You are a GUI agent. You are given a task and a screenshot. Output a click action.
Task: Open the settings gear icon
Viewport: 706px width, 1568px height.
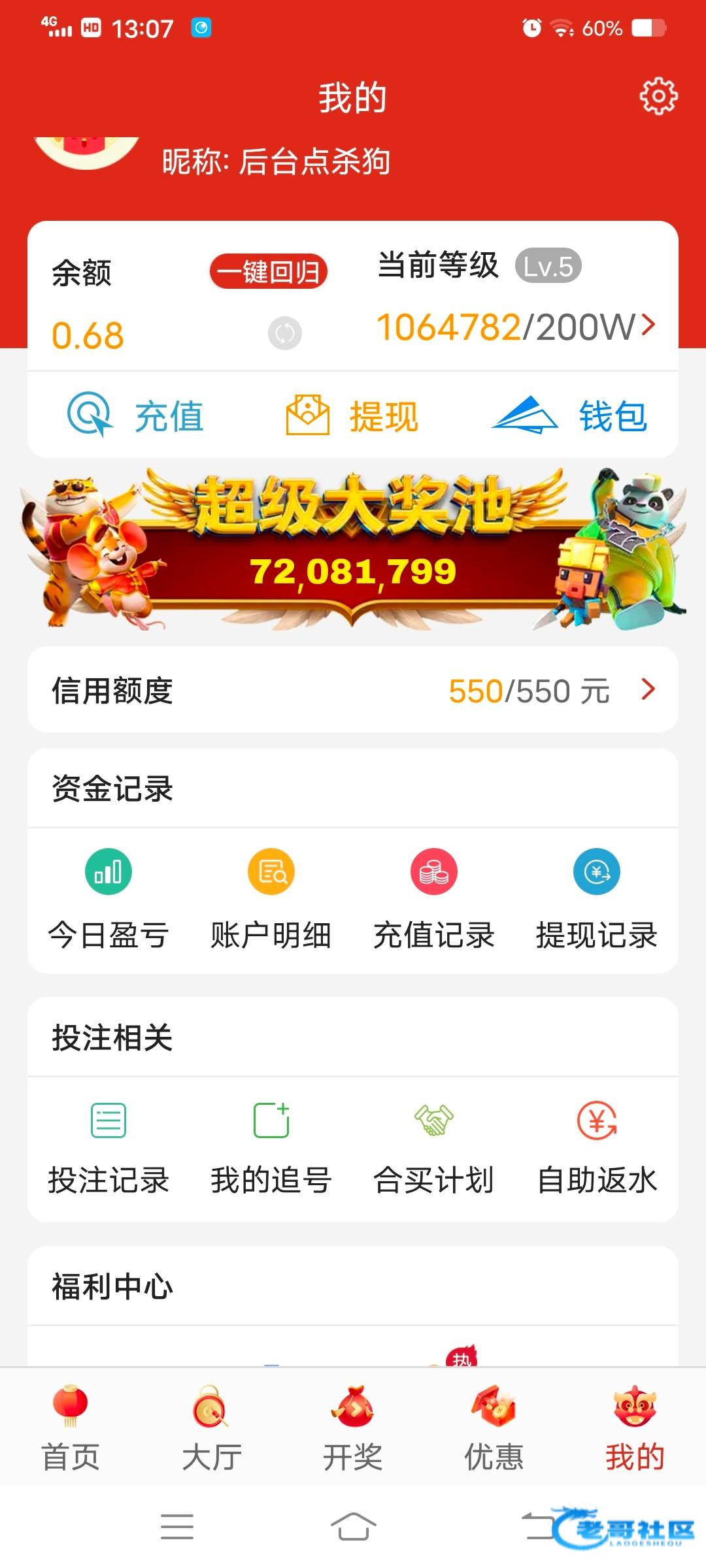658,97
